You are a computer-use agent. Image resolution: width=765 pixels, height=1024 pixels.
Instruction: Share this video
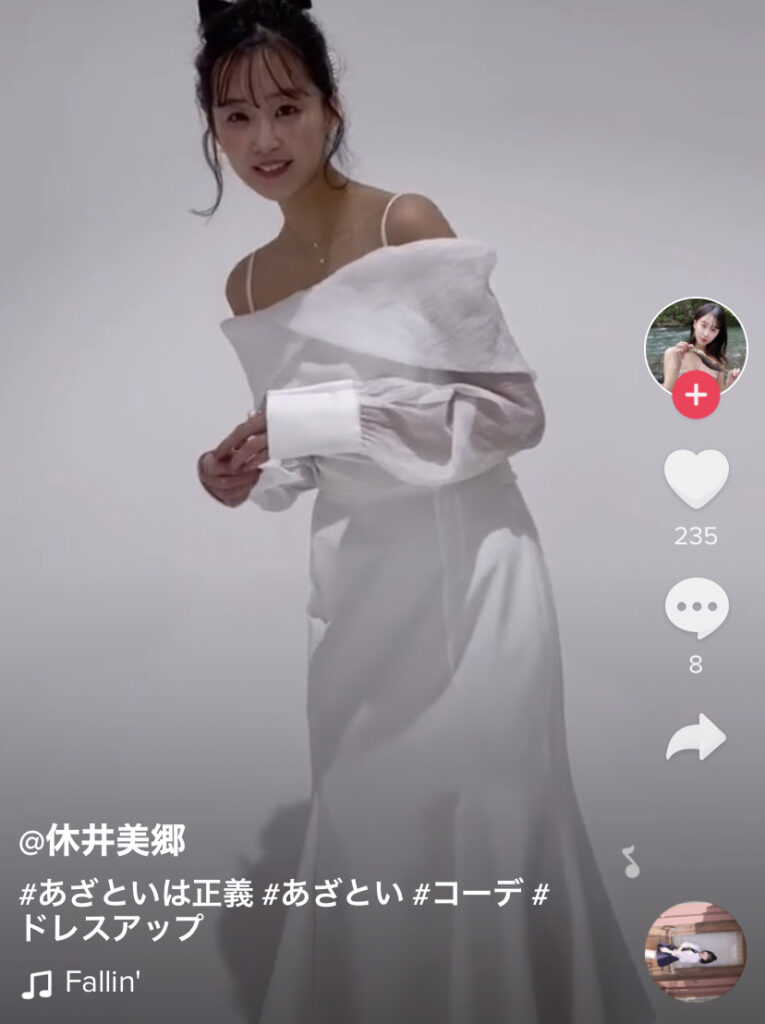pyautogui.click(x=696, y=738)
